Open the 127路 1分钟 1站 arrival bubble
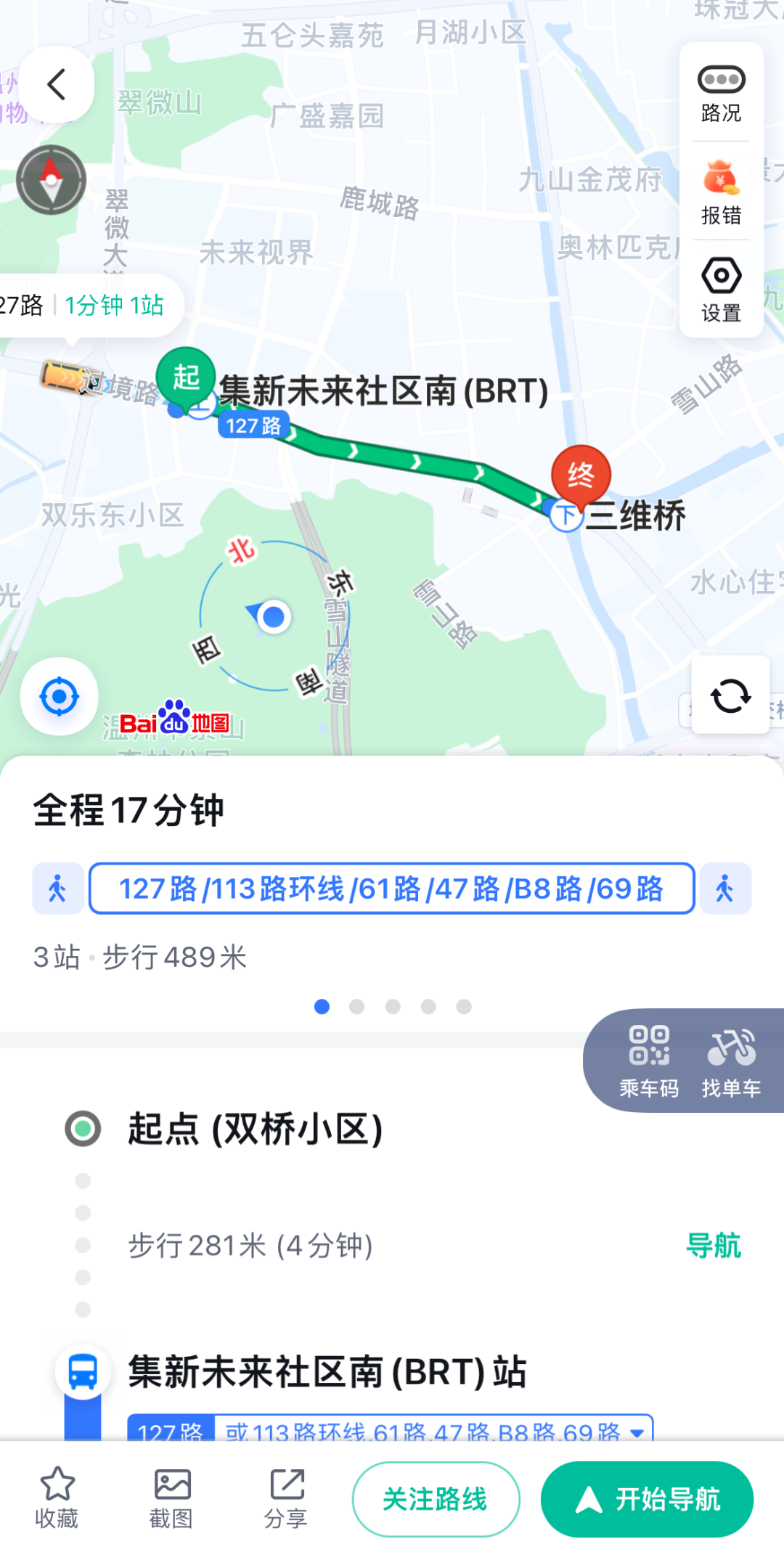The width and height of the screenshot is (784, 1568). [87, 306]
